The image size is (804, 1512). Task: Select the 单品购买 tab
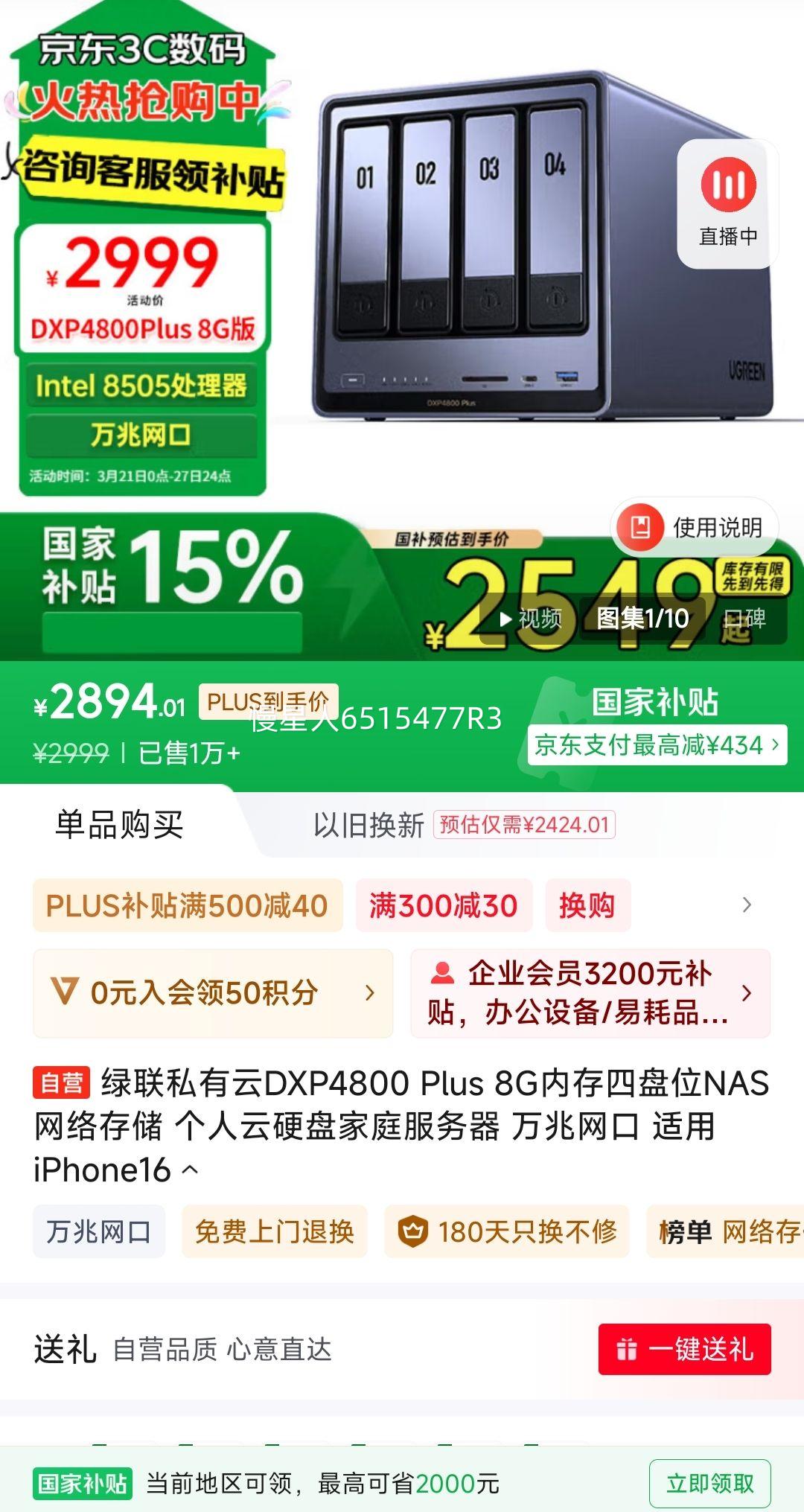[116, 826]
